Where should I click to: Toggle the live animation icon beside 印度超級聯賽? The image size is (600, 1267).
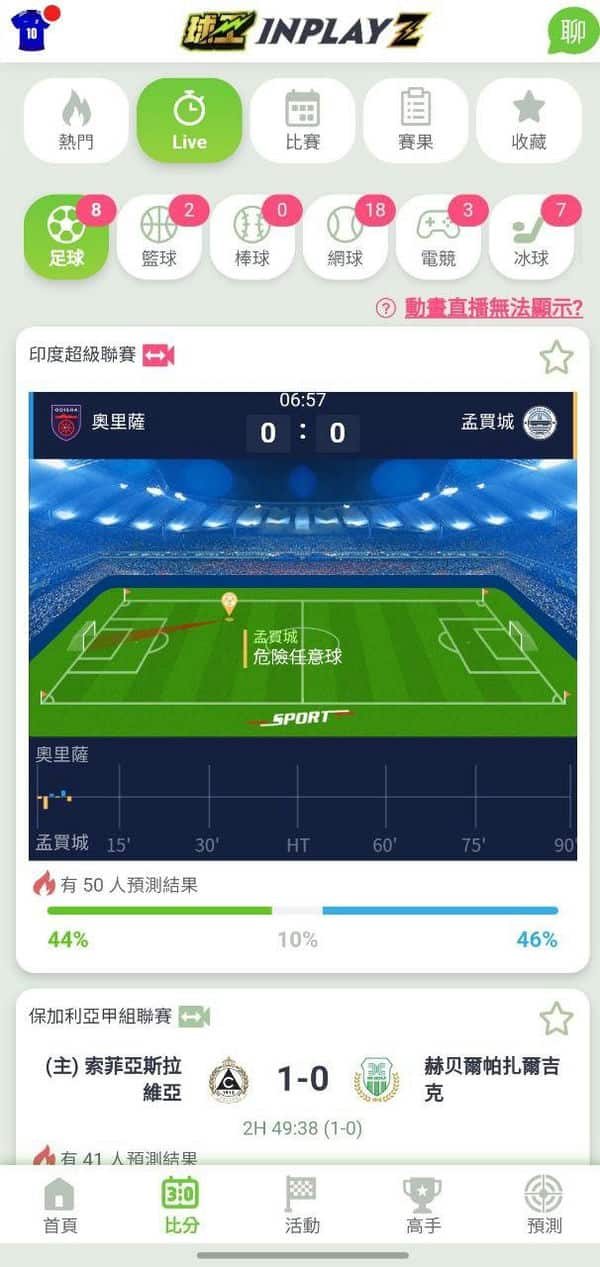pyautogui.click(x=158, y=356)
